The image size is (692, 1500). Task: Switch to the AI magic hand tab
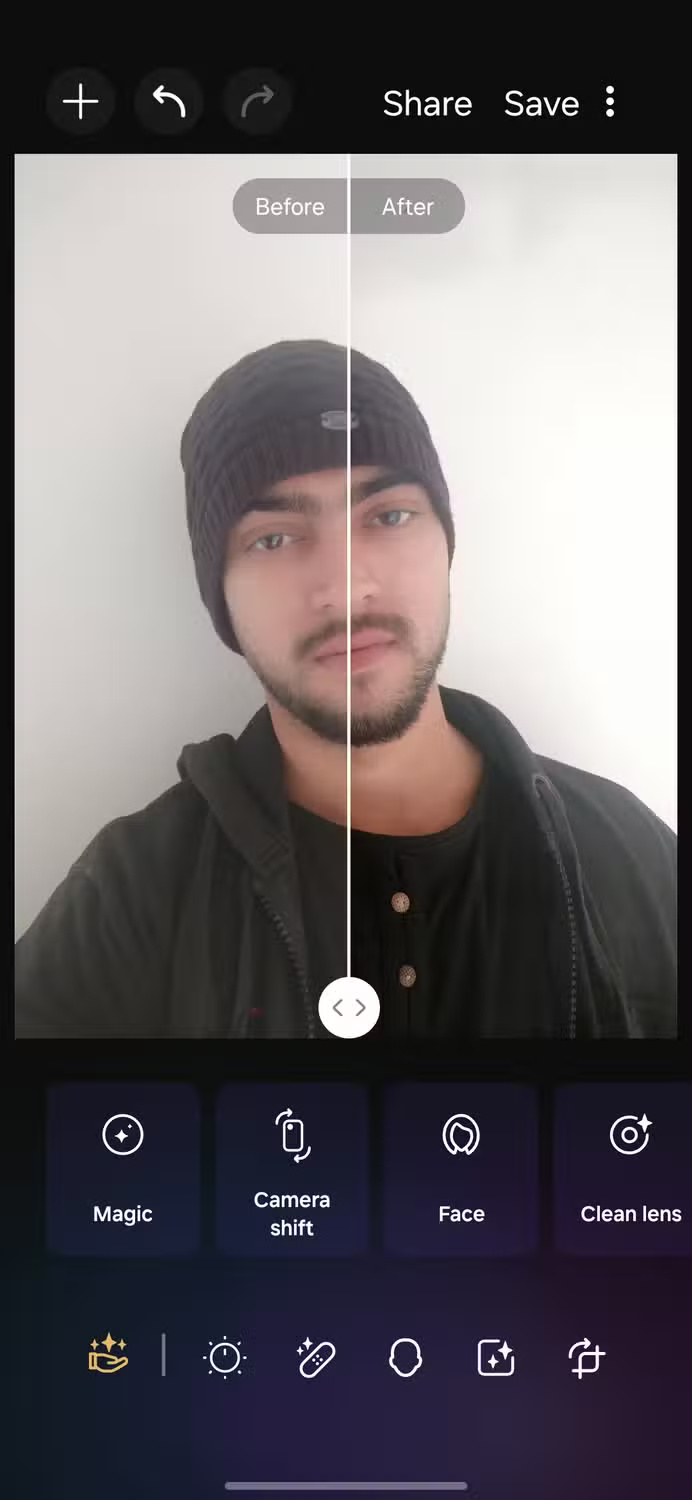(x=108, y=1357)
